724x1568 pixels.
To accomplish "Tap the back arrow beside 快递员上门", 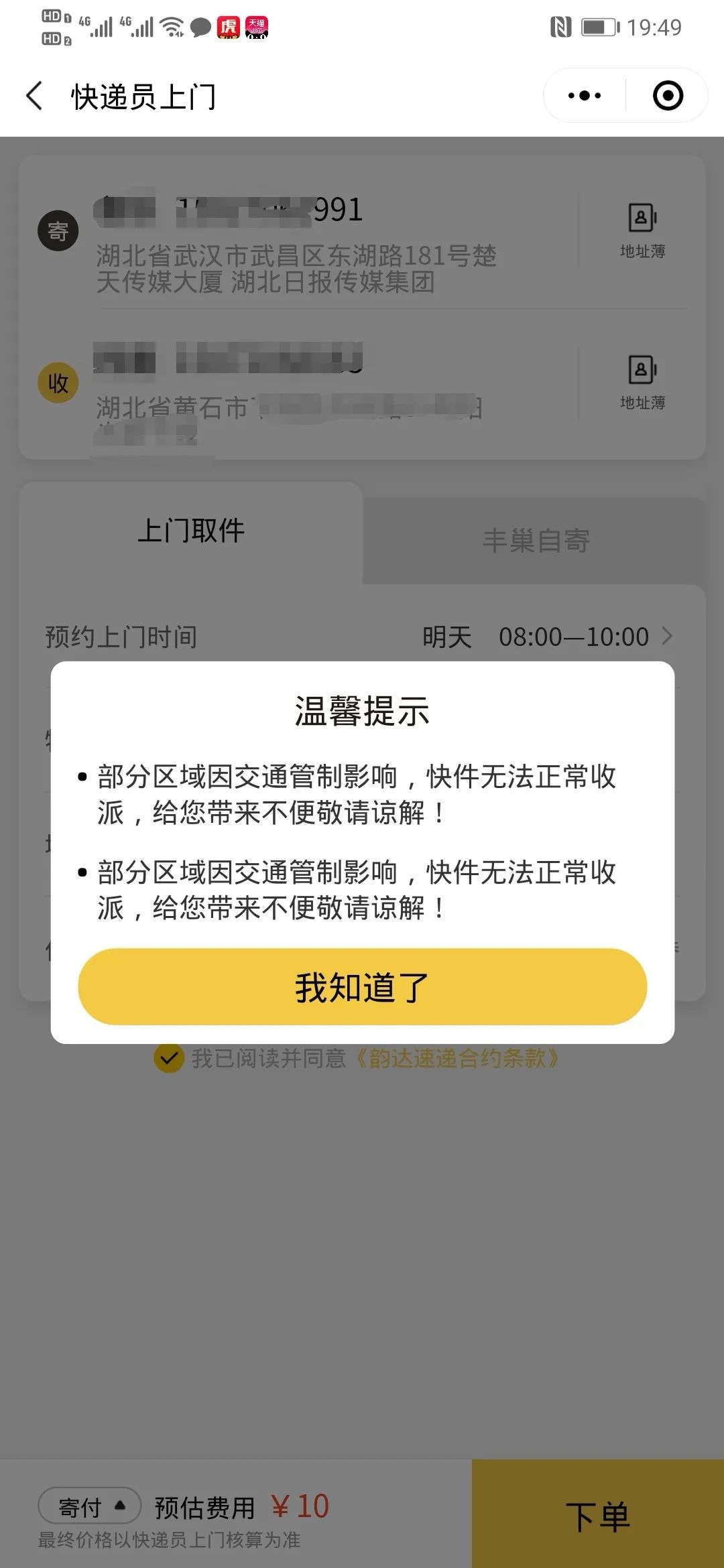I will pyautogui.click(x=35, y=95).
